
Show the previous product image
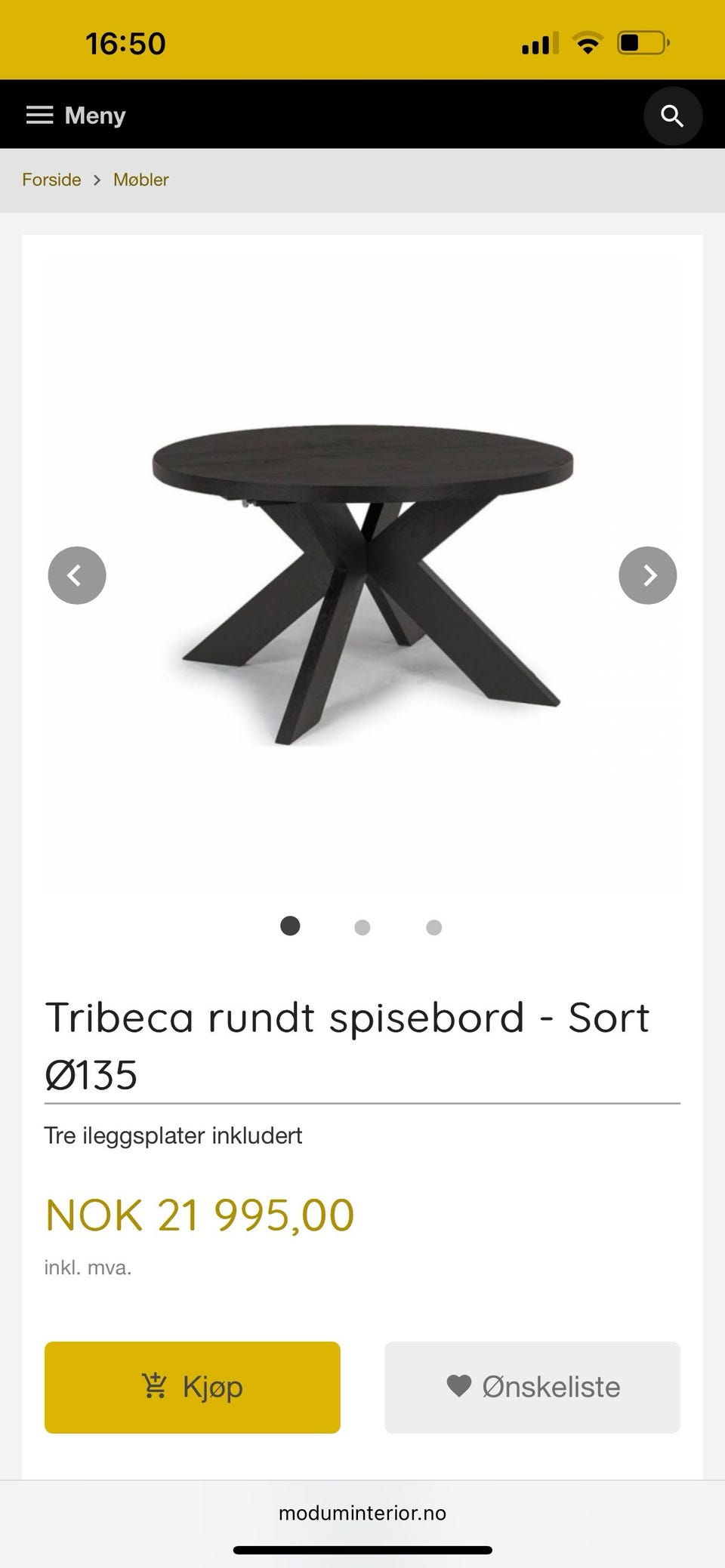pos(77,575)
